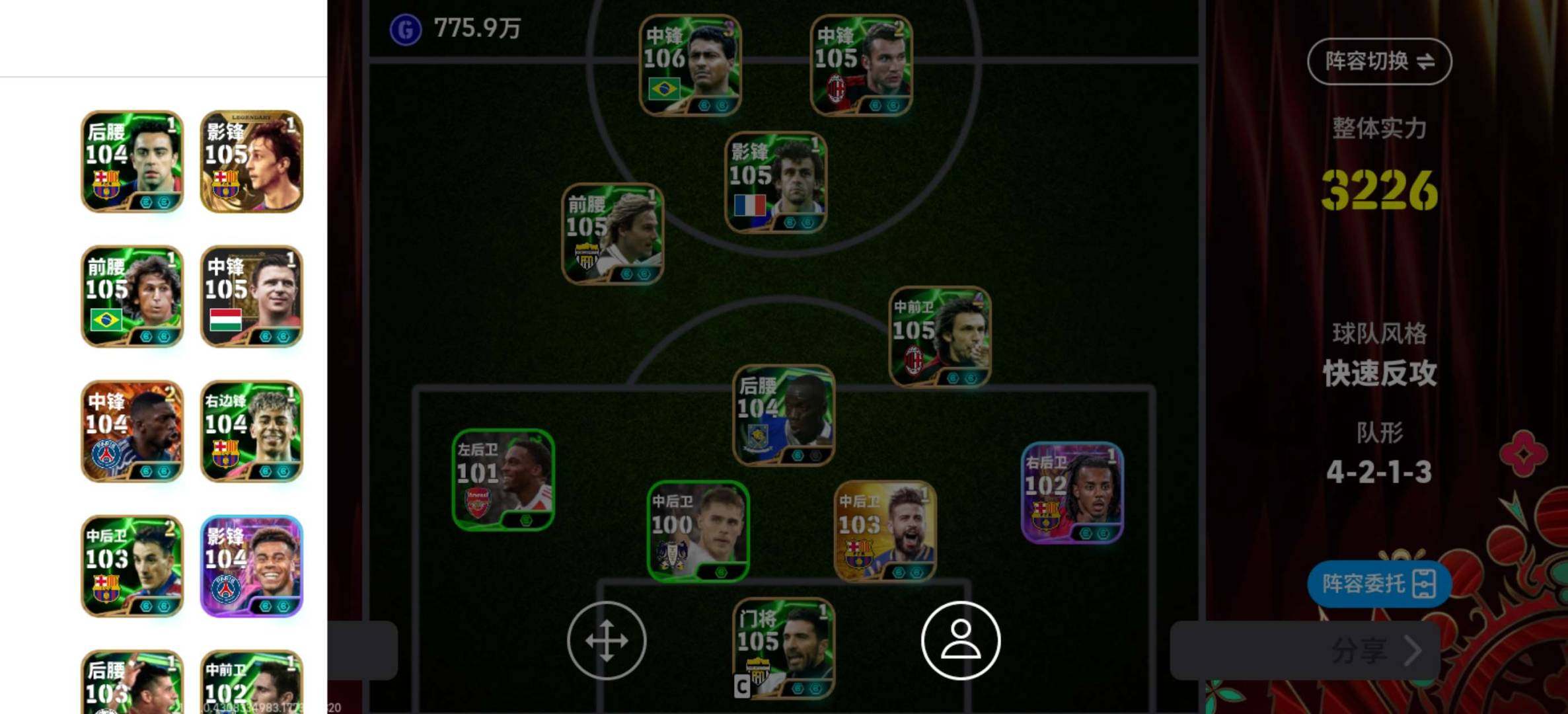Select the 105 影锋 France card on pitch

(x=776, y=182)
